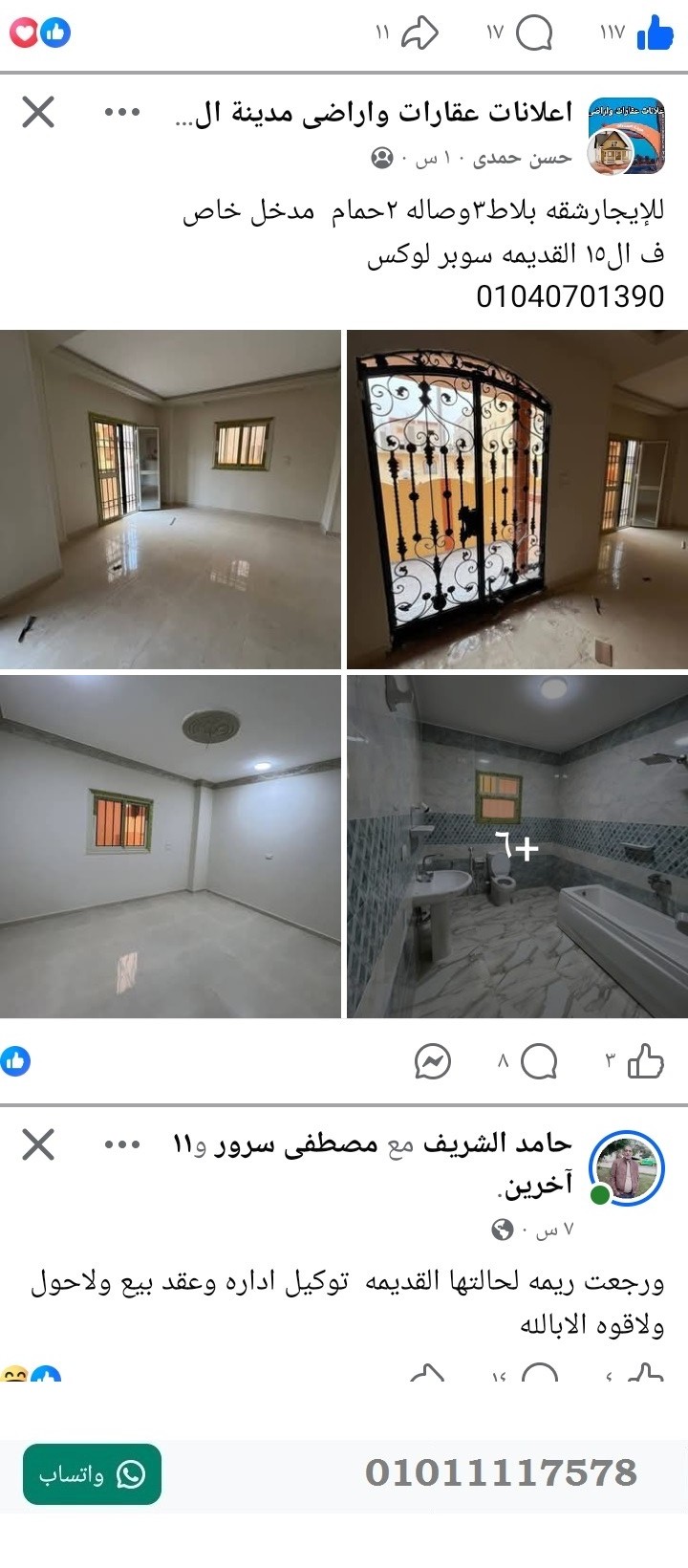The image size is (688, 1568).
Task: Hide the apartment ad with the X
Action: 38,114
